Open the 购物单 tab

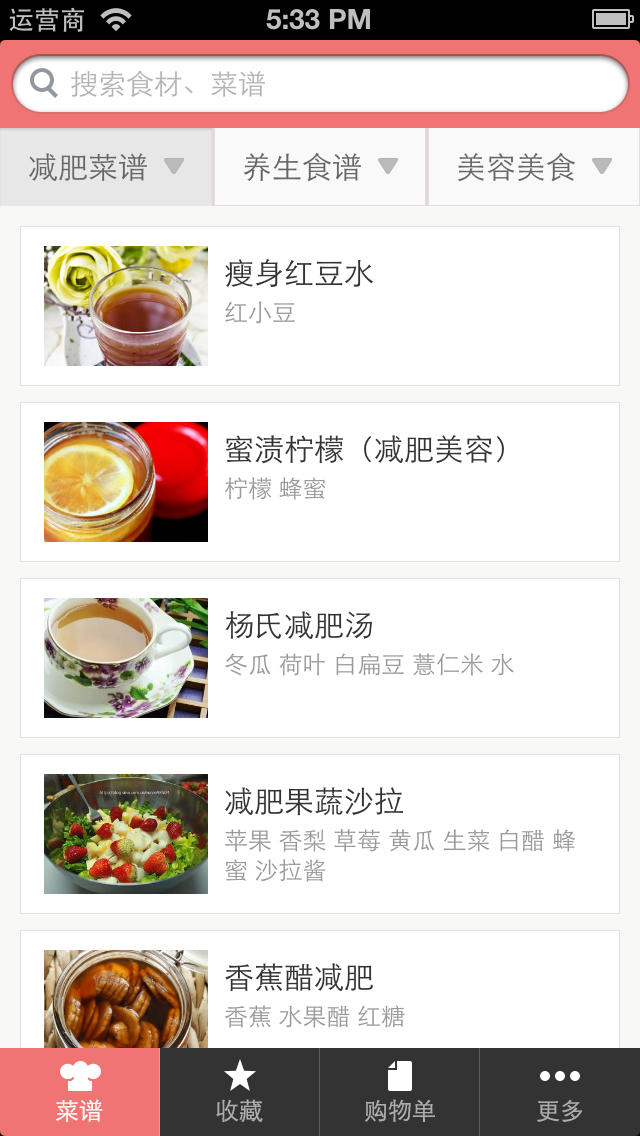(400, 1092)
